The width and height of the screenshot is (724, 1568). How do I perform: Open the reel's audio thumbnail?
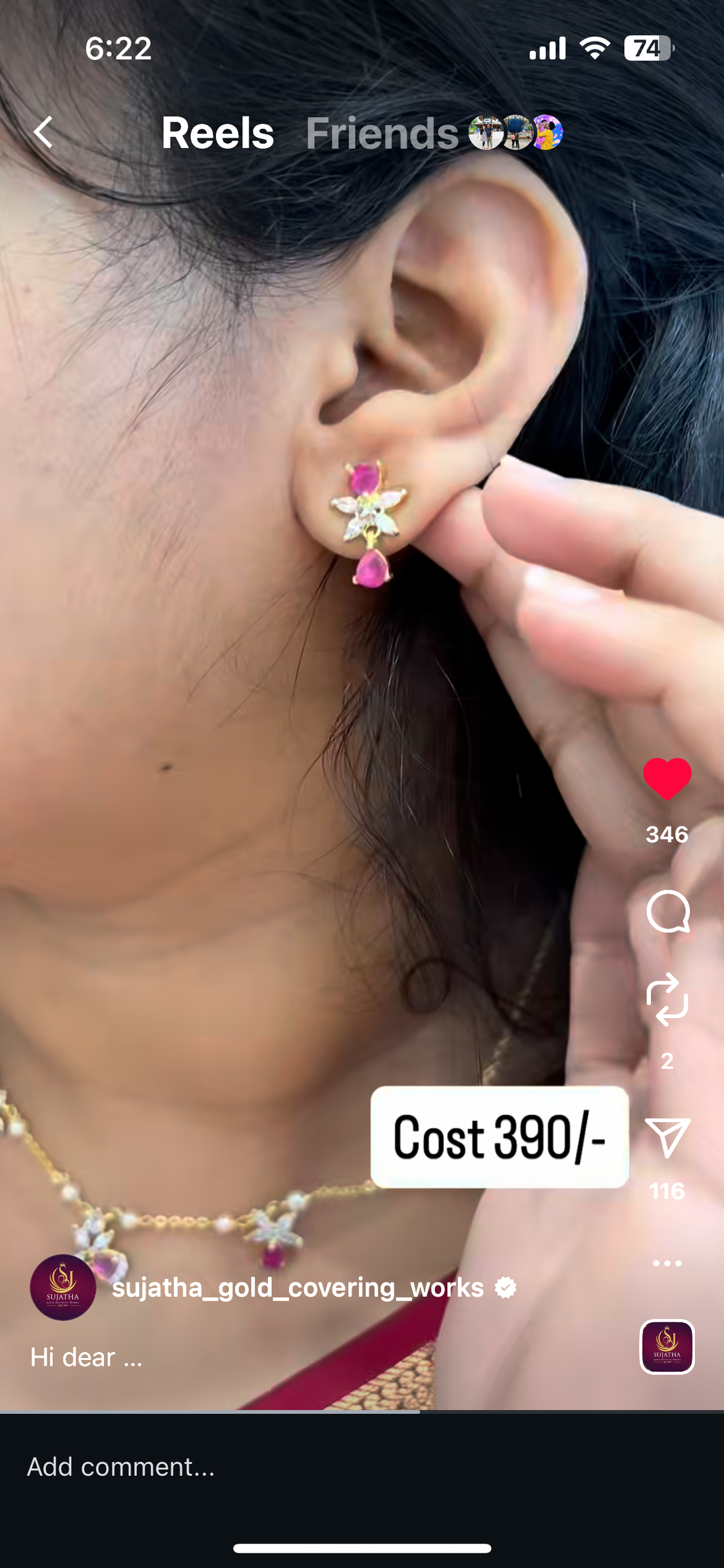coord(667,1347)
